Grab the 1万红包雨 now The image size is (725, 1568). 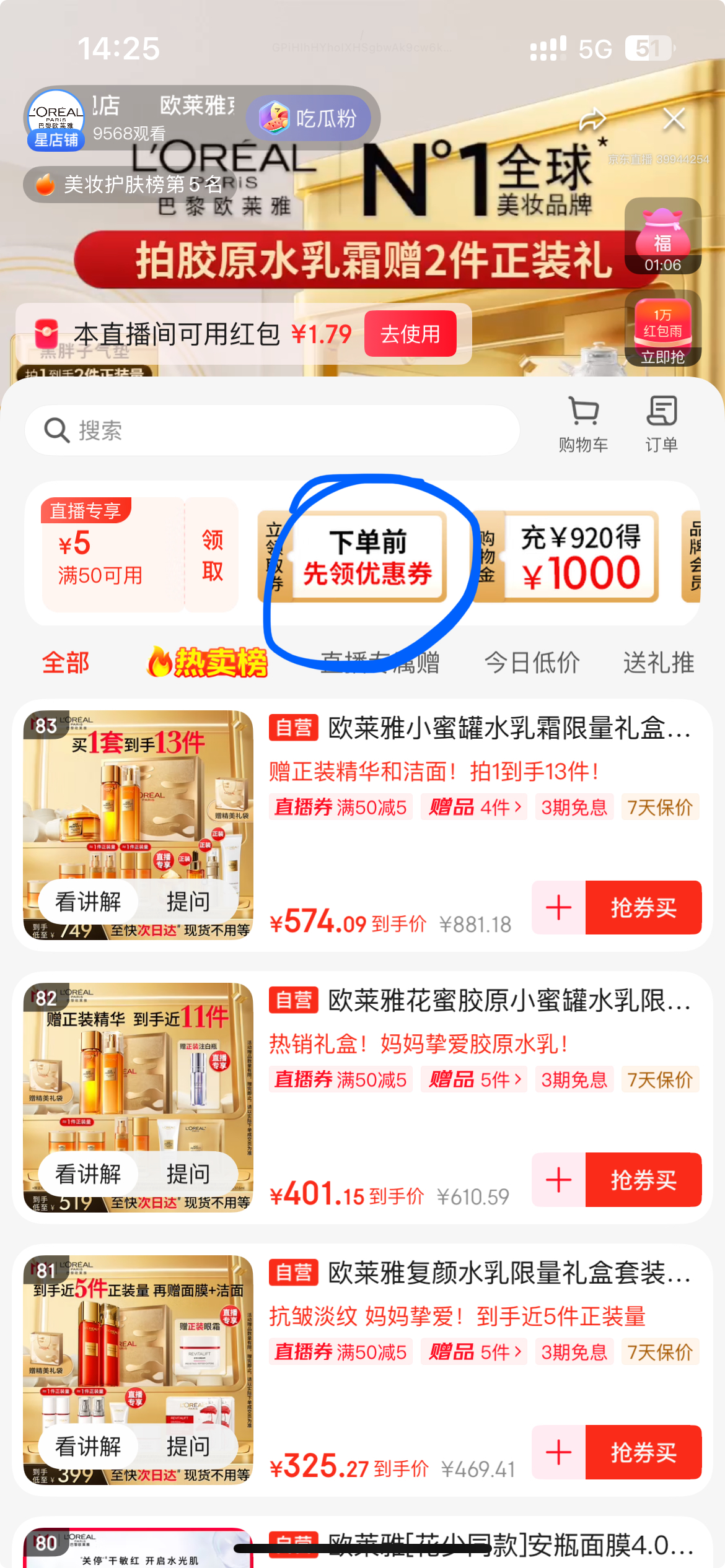pyautogui.click(x=662, y=329)
